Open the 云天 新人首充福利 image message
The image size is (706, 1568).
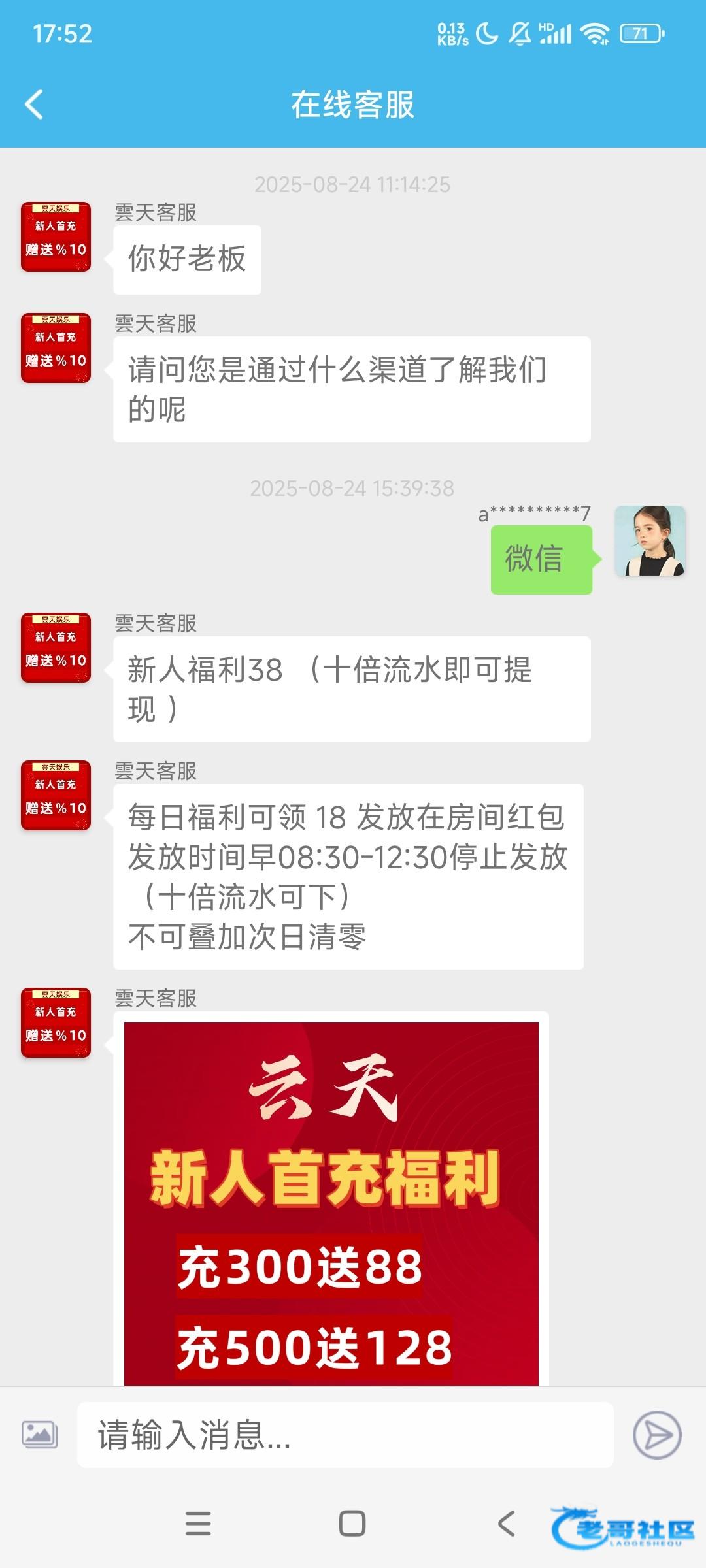click(x=331, y=1202)
